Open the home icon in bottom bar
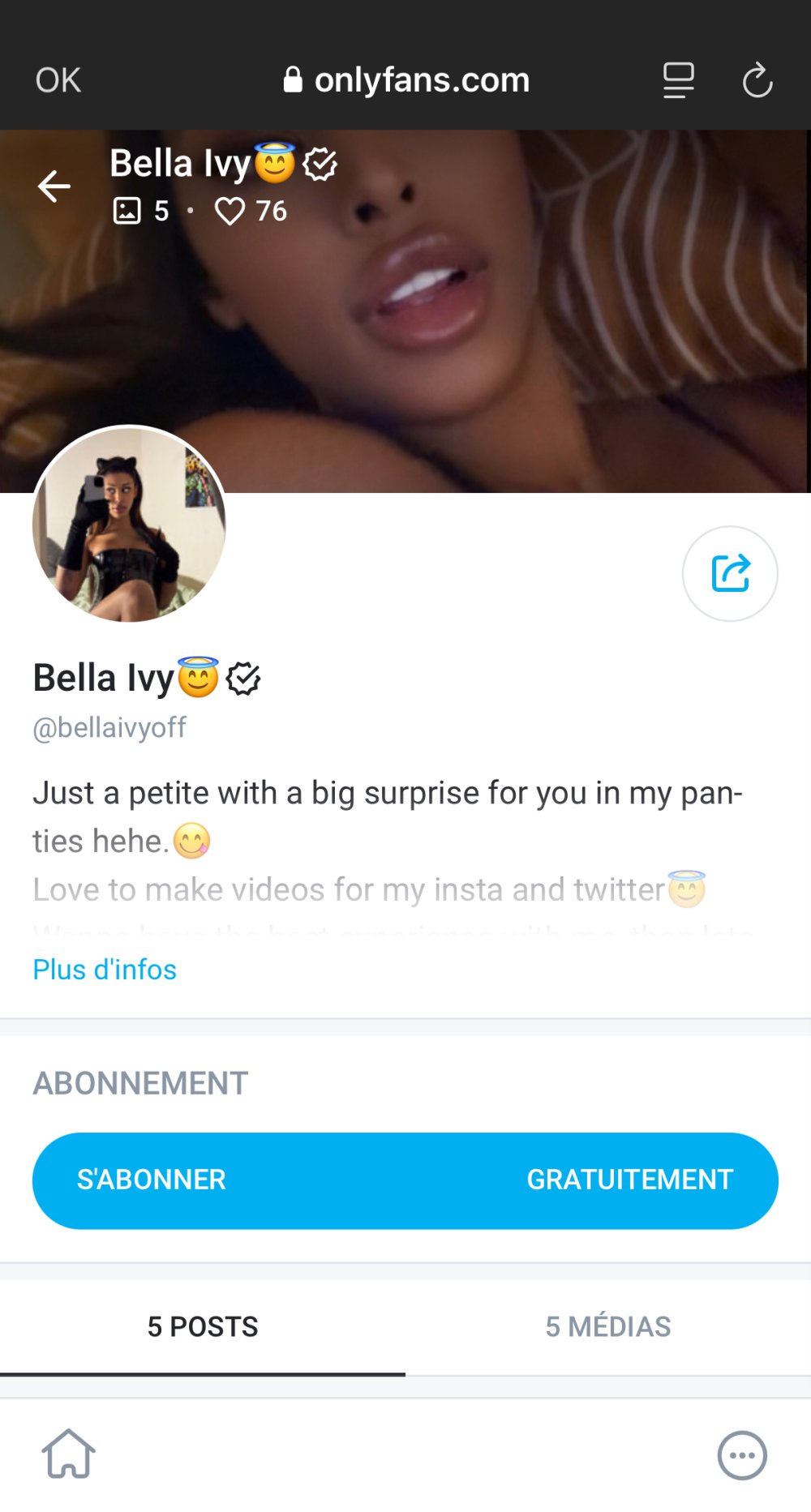This screenshot has height=1512, width=811. [69, 1454]
